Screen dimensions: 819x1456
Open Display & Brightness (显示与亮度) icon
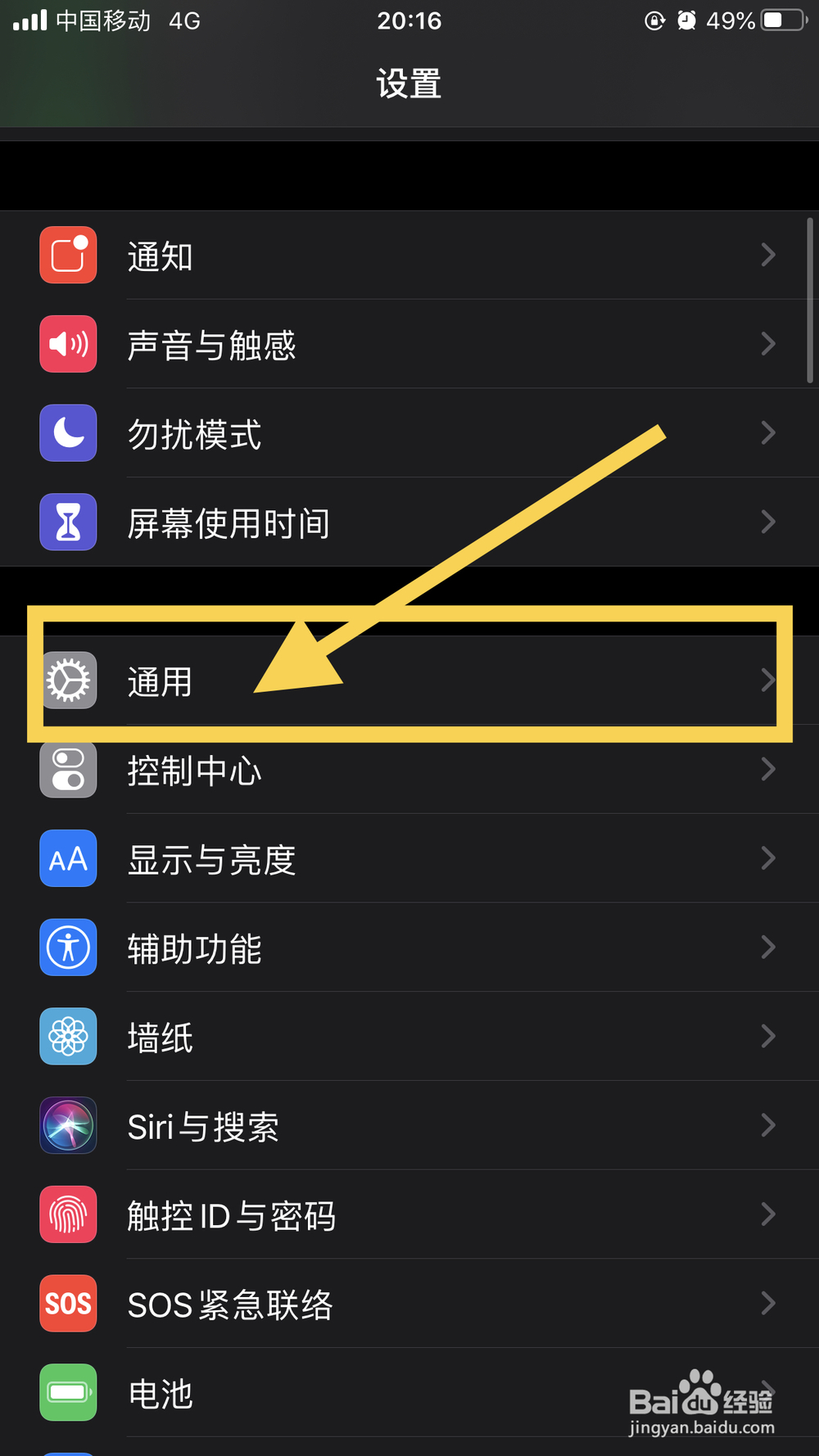(x=68, y=858)
